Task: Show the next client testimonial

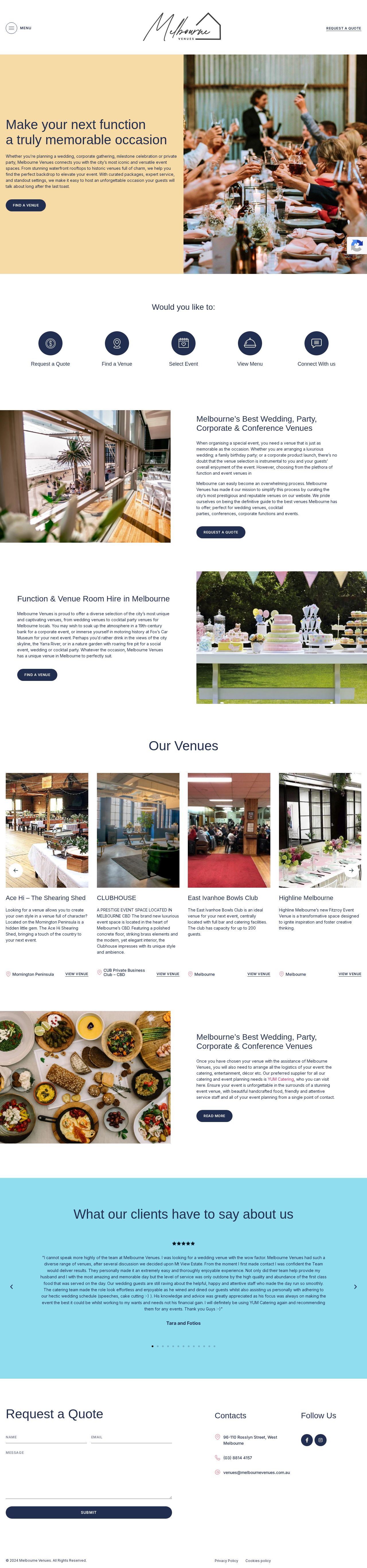Action: [356, 1287]
